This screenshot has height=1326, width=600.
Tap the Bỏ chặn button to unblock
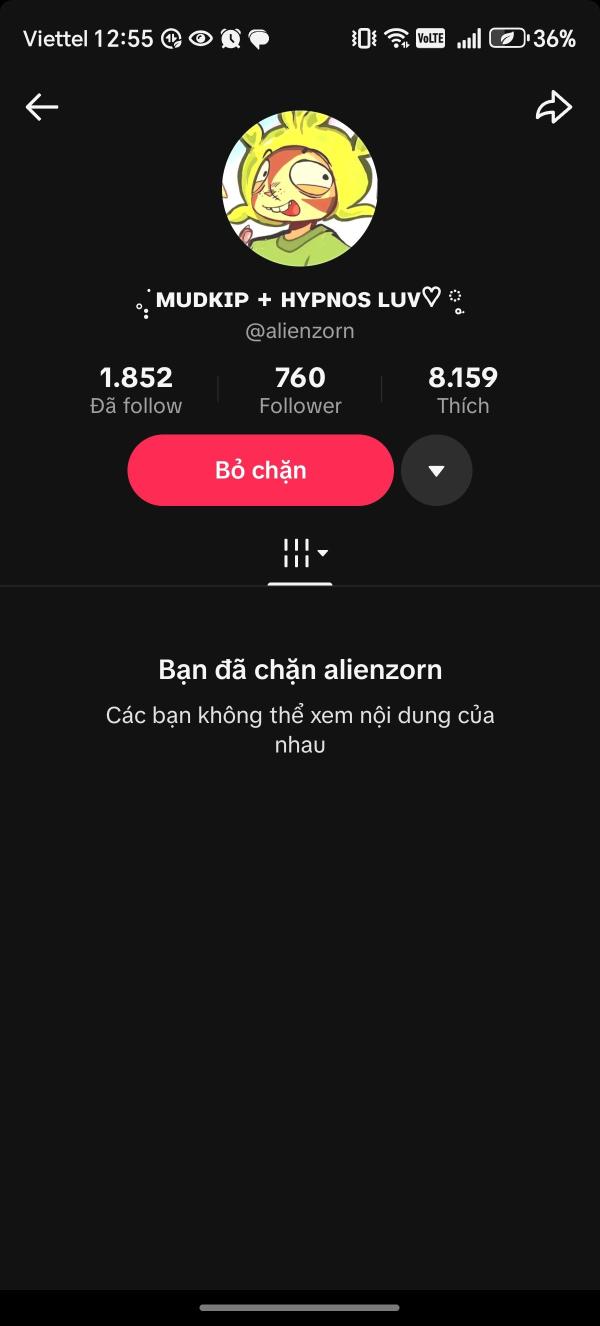(x=260, y=470)
